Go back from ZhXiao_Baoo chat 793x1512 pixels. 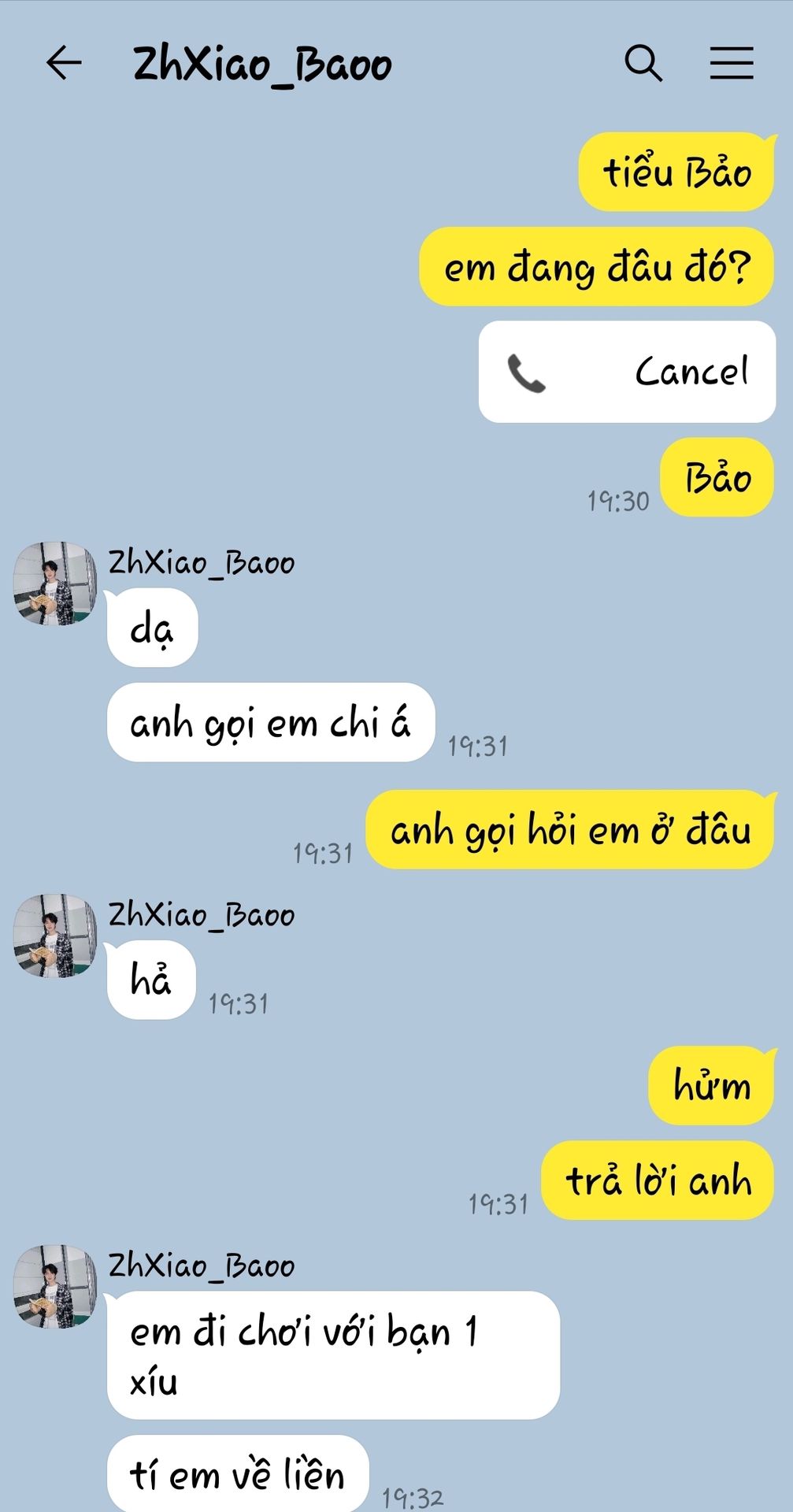(x=64, y=63)
